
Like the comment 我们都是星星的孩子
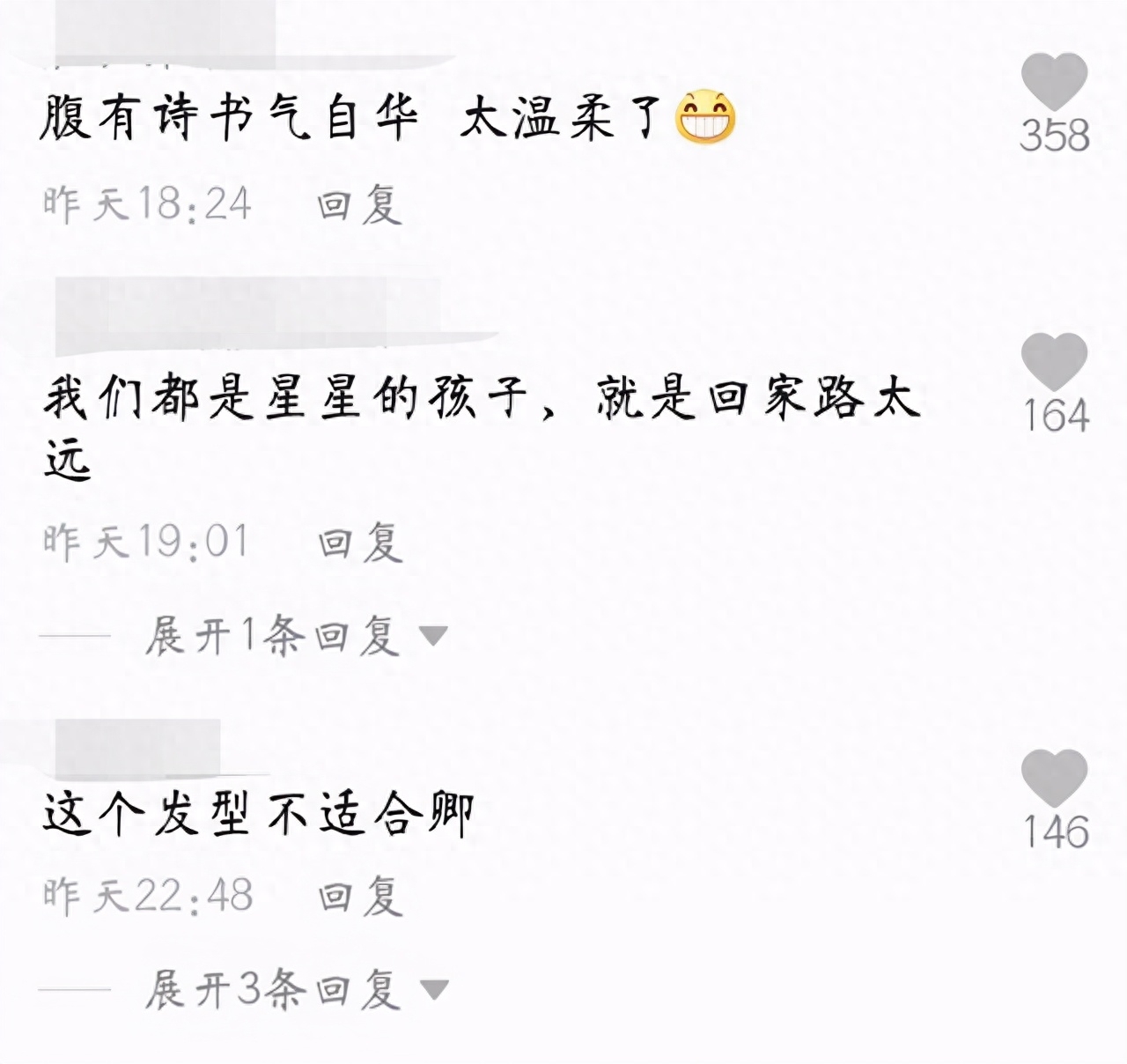pos(1054,361)
